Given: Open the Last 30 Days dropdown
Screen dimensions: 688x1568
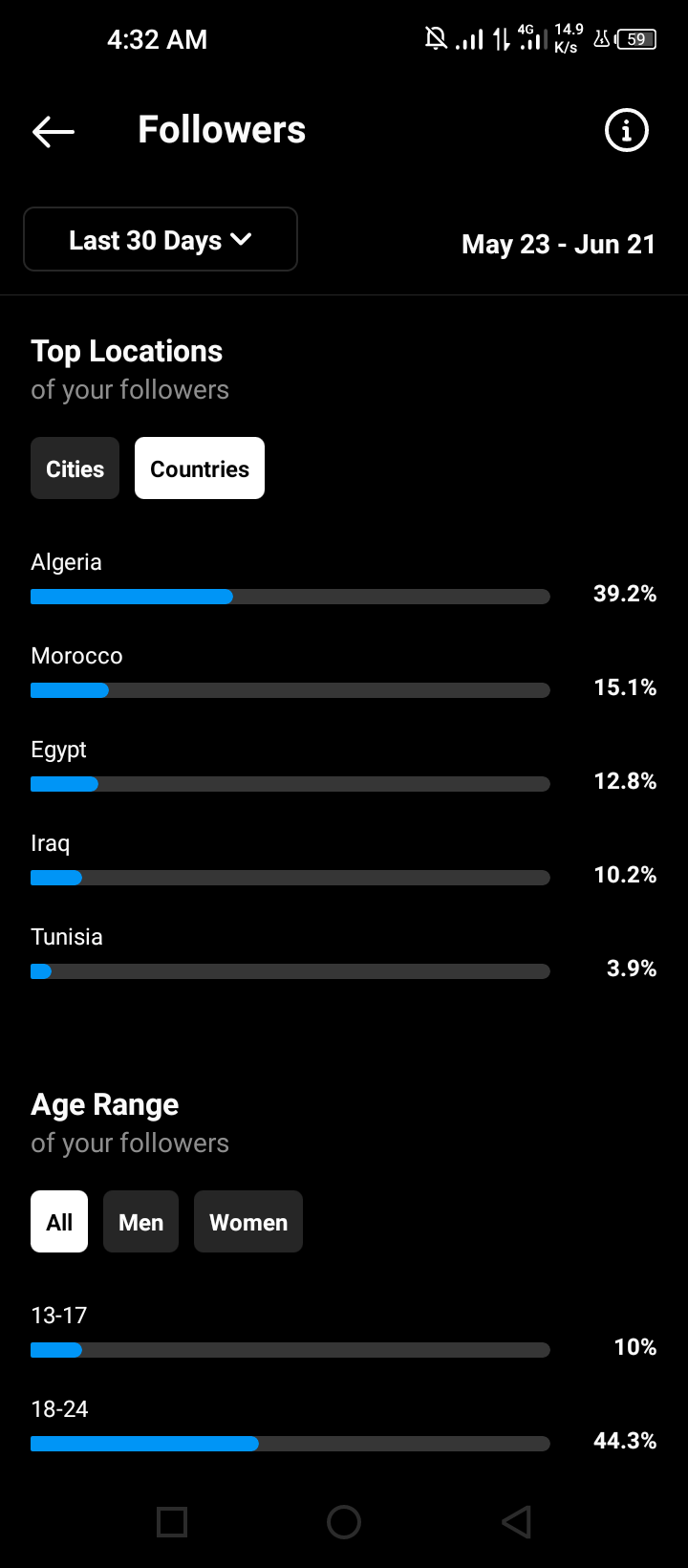Looking at the screenshot, I should [161, 239].
